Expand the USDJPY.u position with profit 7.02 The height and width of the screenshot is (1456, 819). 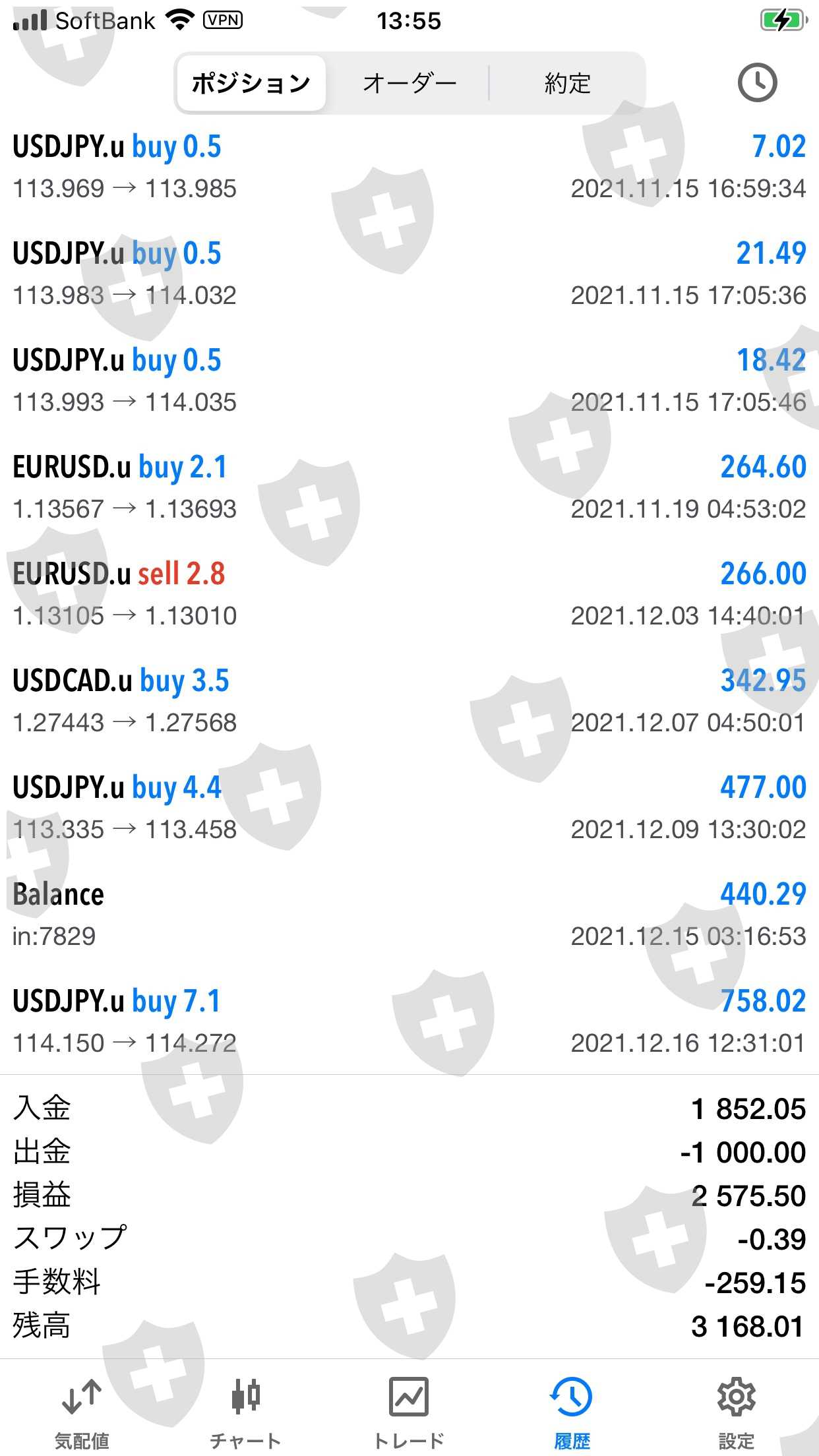(x=409, y=166)
